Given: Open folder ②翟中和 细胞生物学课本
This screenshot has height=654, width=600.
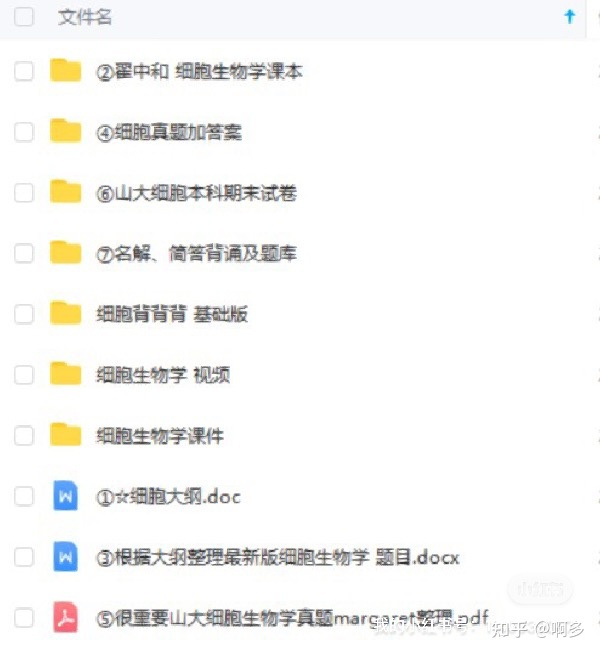Looking at the screenshot, I should pyautogui.click(x=199, y=71).
